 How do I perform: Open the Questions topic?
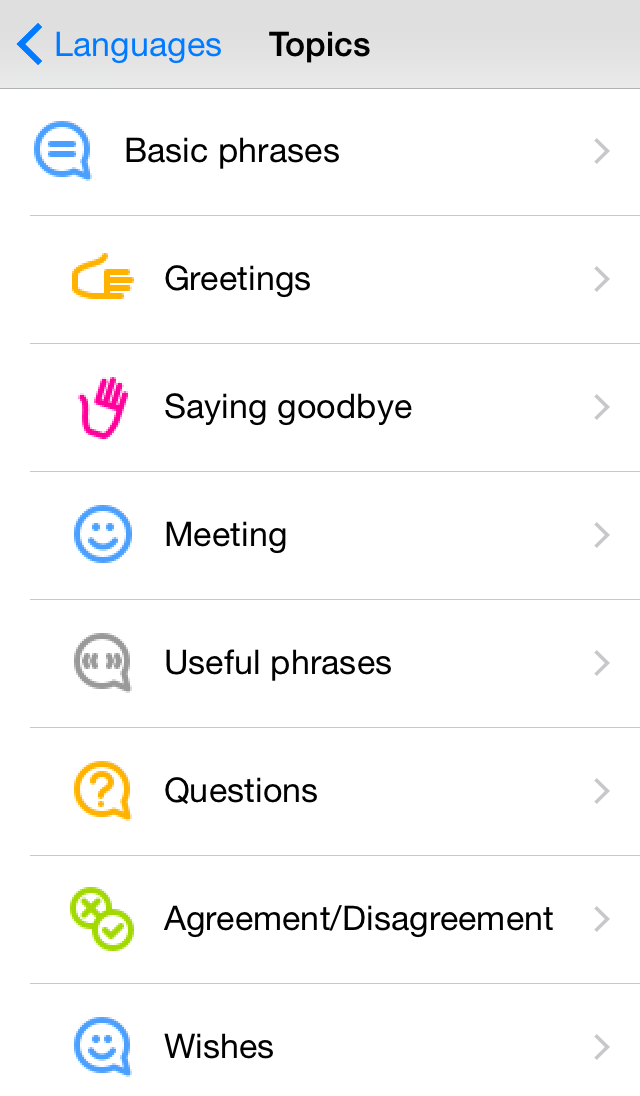tap(320, 791)
